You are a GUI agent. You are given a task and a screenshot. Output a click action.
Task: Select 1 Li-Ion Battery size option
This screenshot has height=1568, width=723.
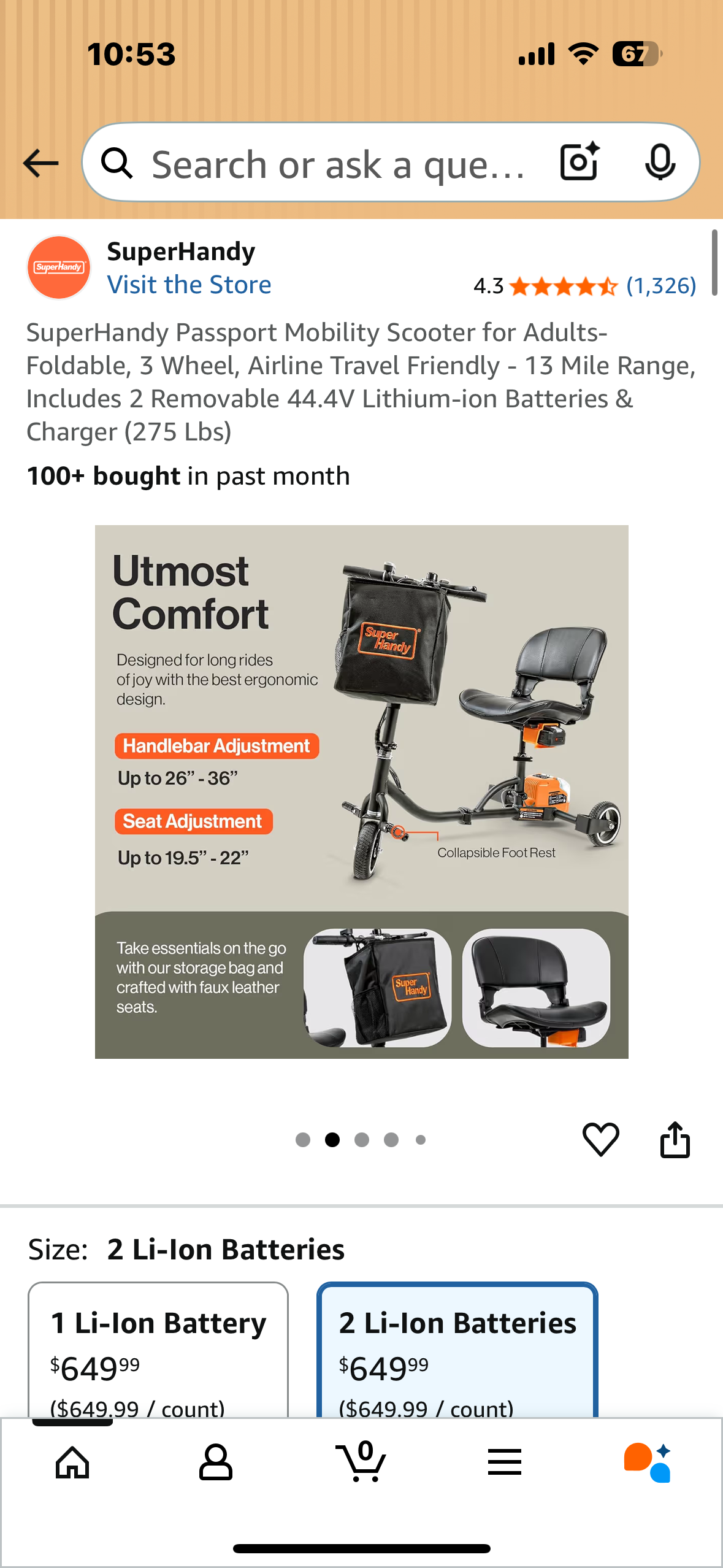158,1350
